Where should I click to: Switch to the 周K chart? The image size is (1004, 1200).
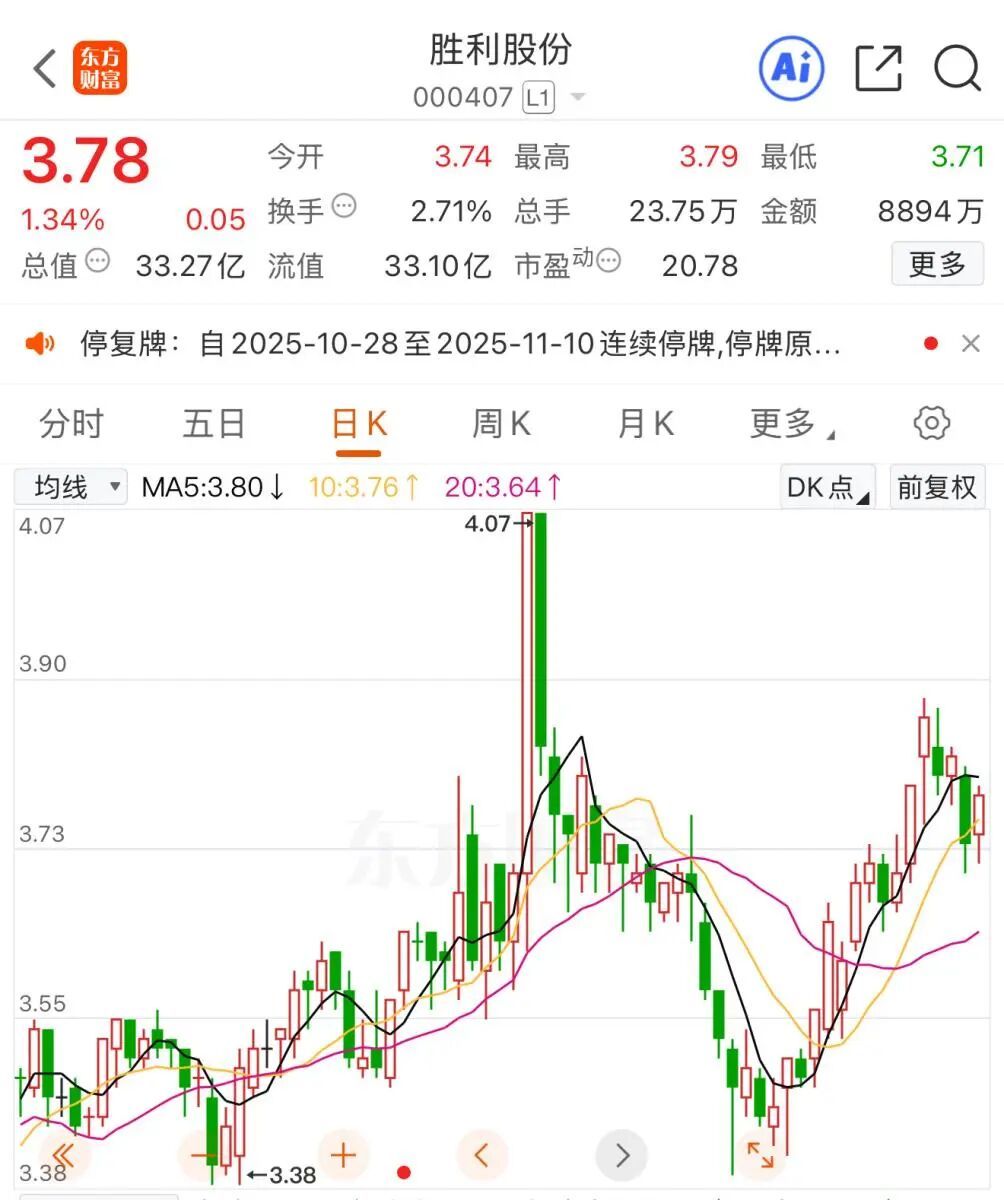[501, 424]
